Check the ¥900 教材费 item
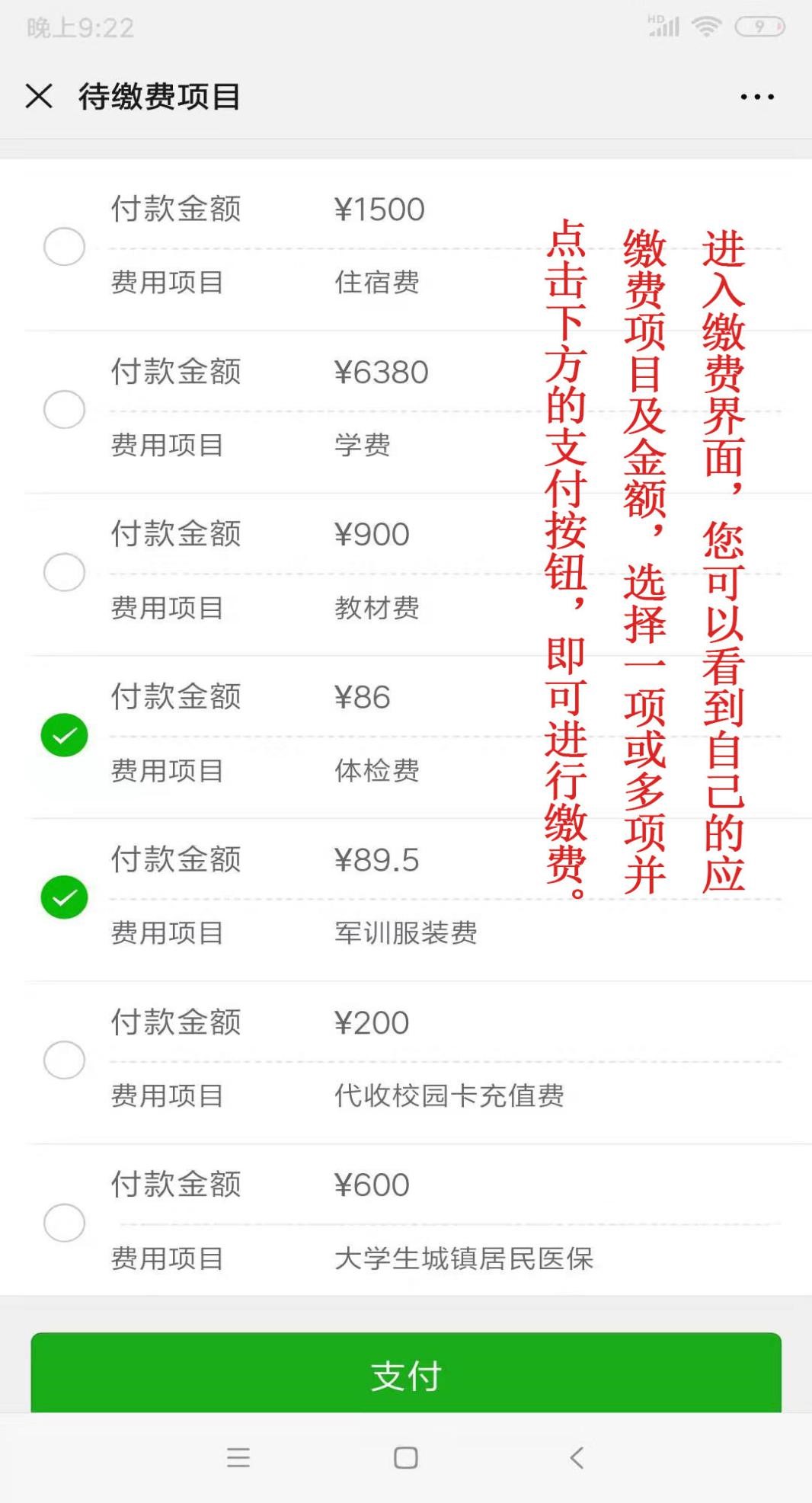The width and height of the screenshot is (812, 1503). point(64,572)
